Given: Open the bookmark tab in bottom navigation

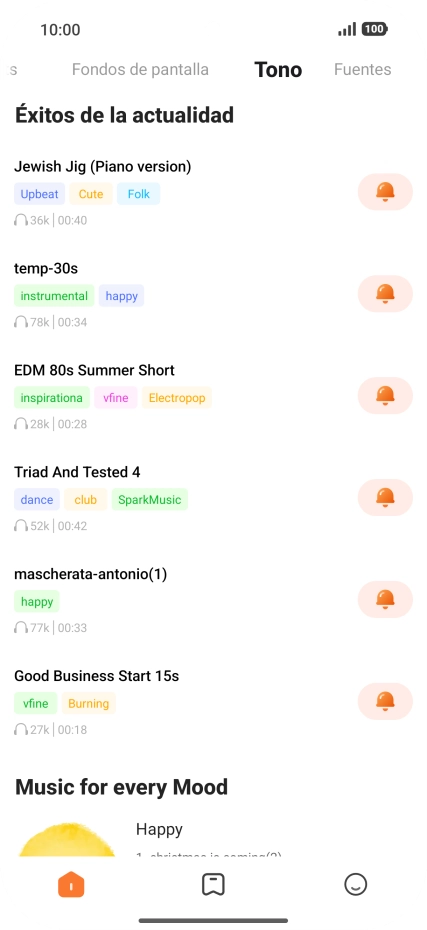Looking at the screenshot, I should 214,885.
